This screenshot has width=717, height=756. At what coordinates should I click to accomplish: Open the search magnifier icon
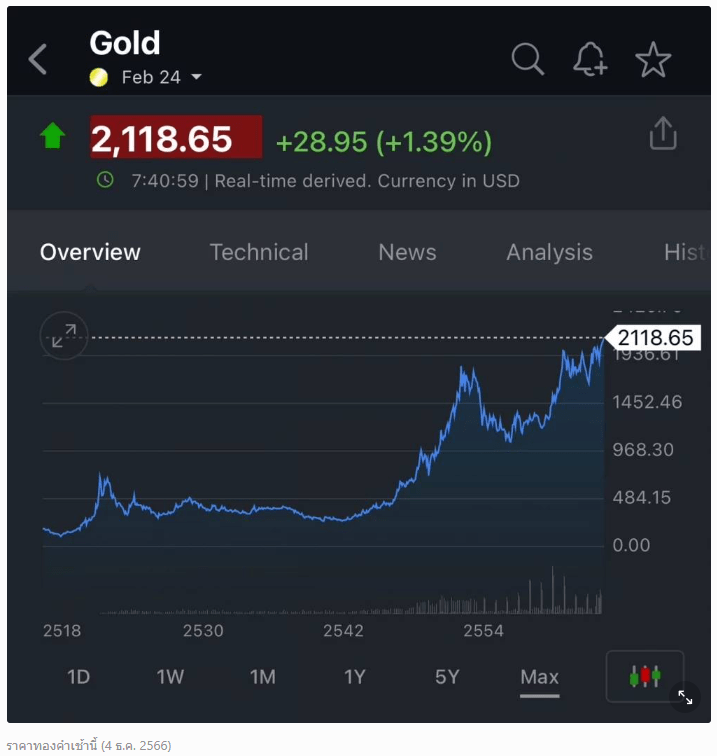(527, 60)
